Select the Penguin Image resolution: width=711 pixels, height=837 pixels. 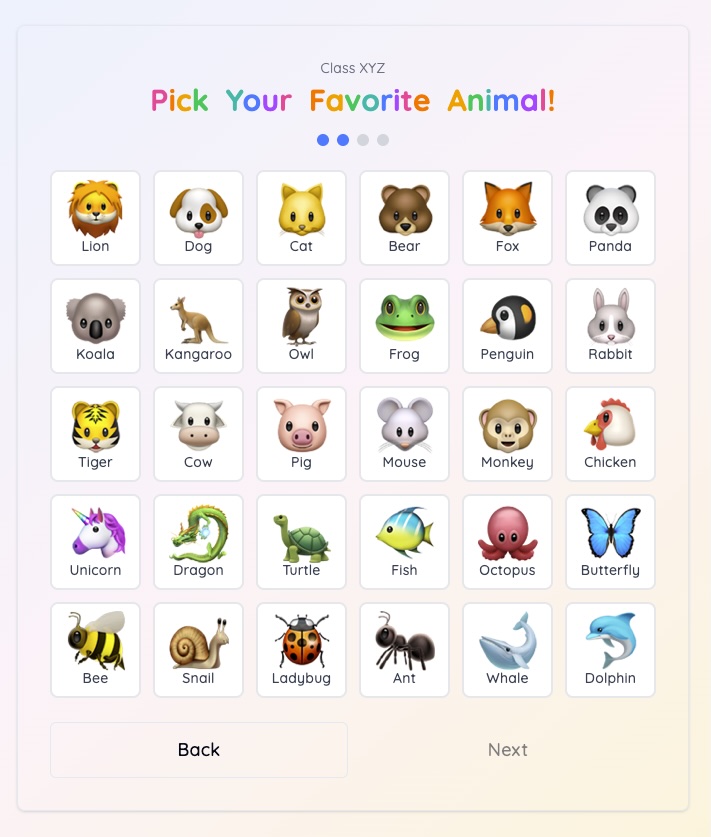pyautogui.click(x=507, y=326)
